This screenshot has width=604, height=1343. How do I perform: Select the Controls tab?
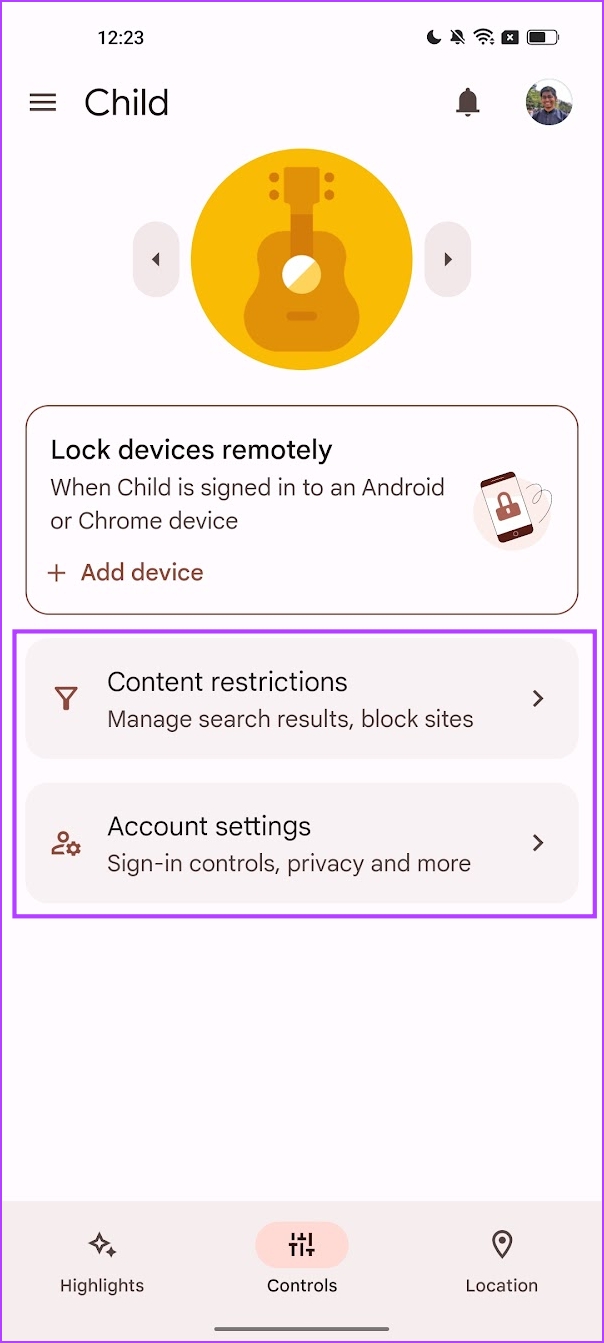(x=302, y=1261)
